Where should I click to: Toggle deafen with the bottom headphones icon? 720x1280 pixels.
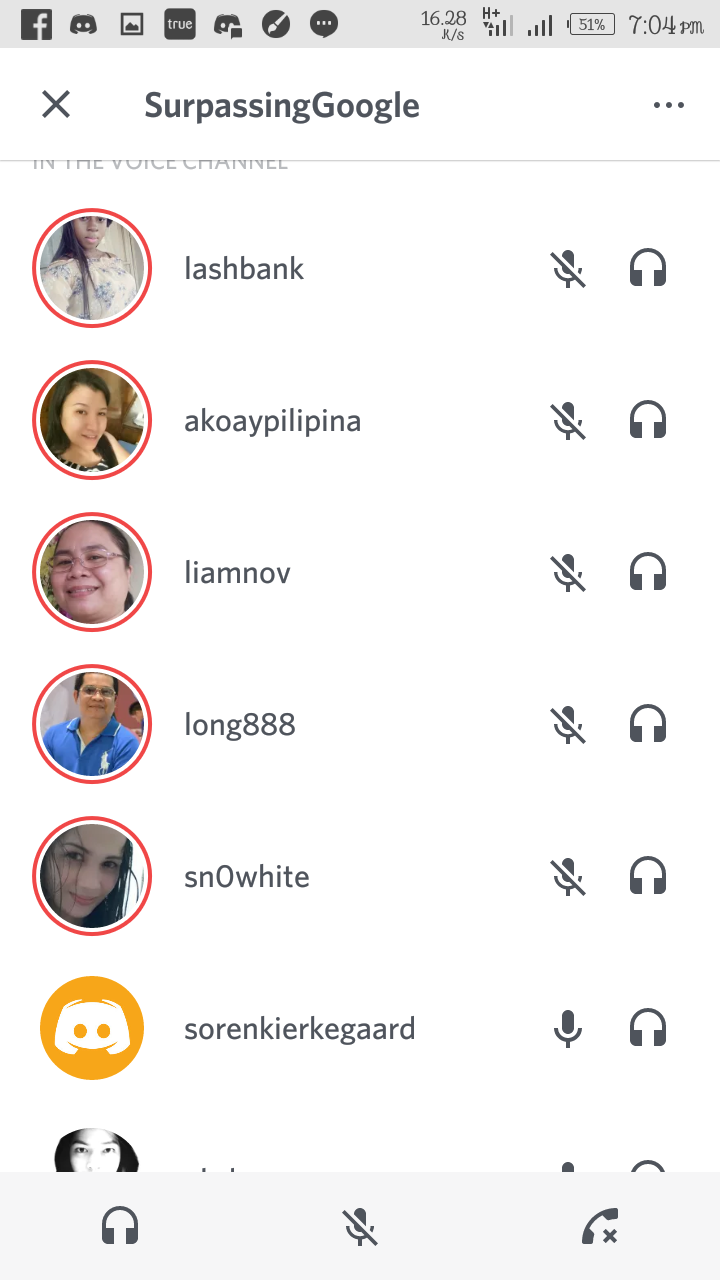tap(120, 1226)
